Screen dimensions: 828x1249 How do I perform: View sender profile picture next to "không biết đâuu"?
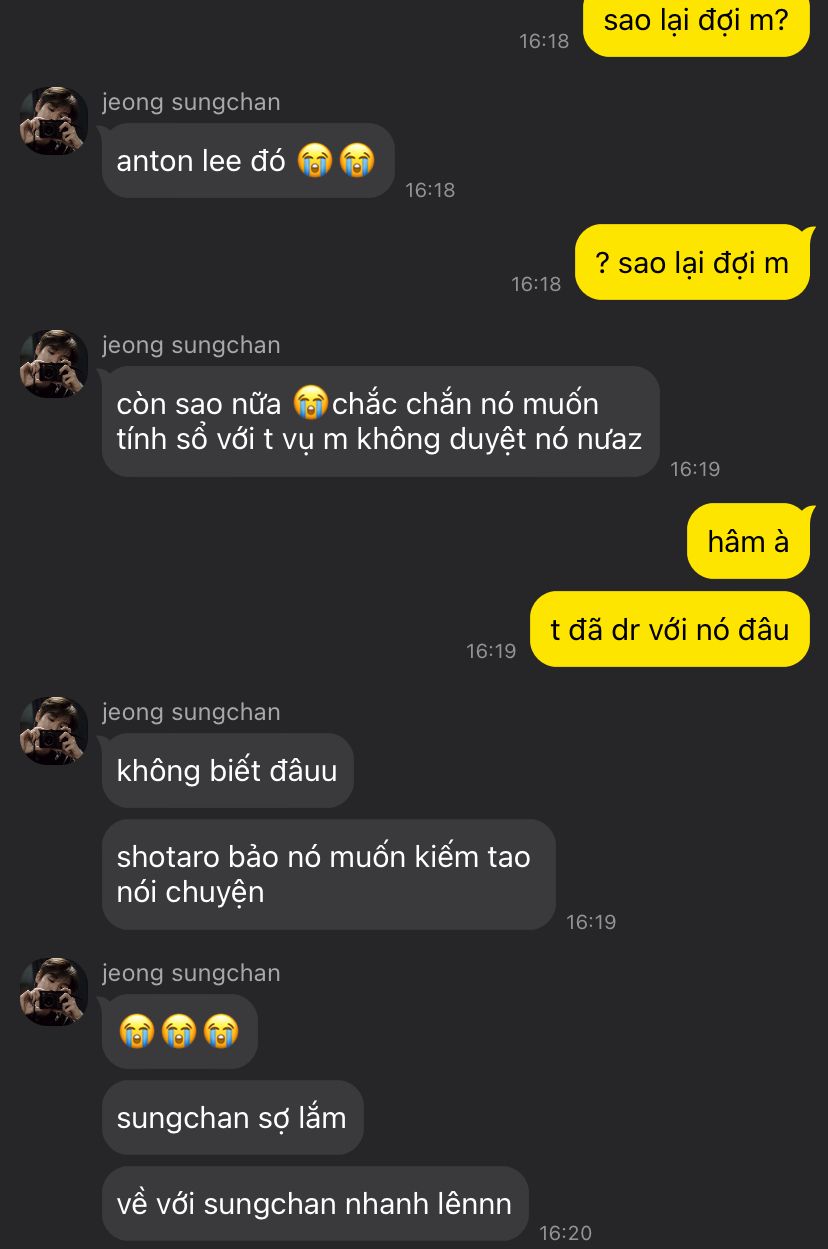(53, 731)
